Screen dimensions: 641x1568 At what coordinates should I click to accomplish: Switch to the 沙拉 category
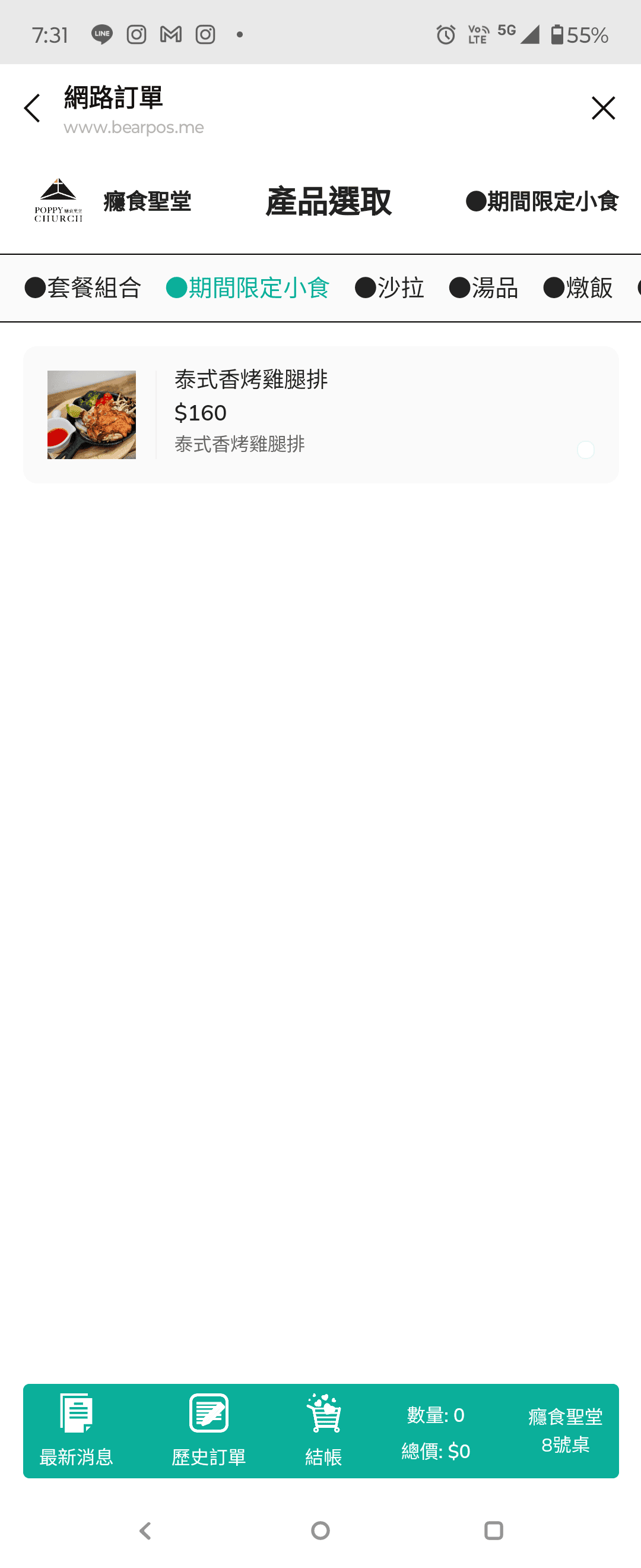pos(390,287)
